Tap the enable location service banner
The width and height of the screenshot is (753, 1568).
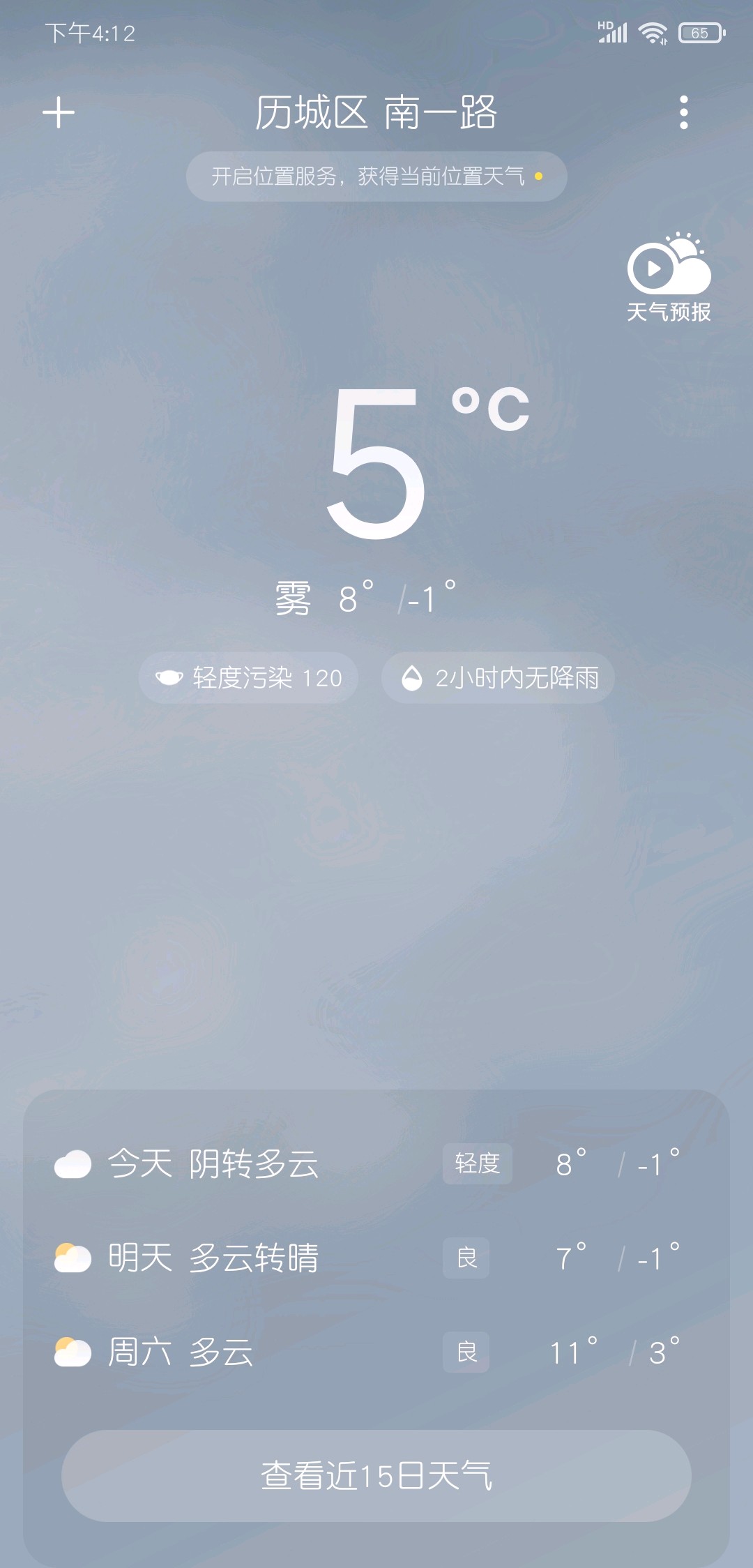click(x=376, y=176)
